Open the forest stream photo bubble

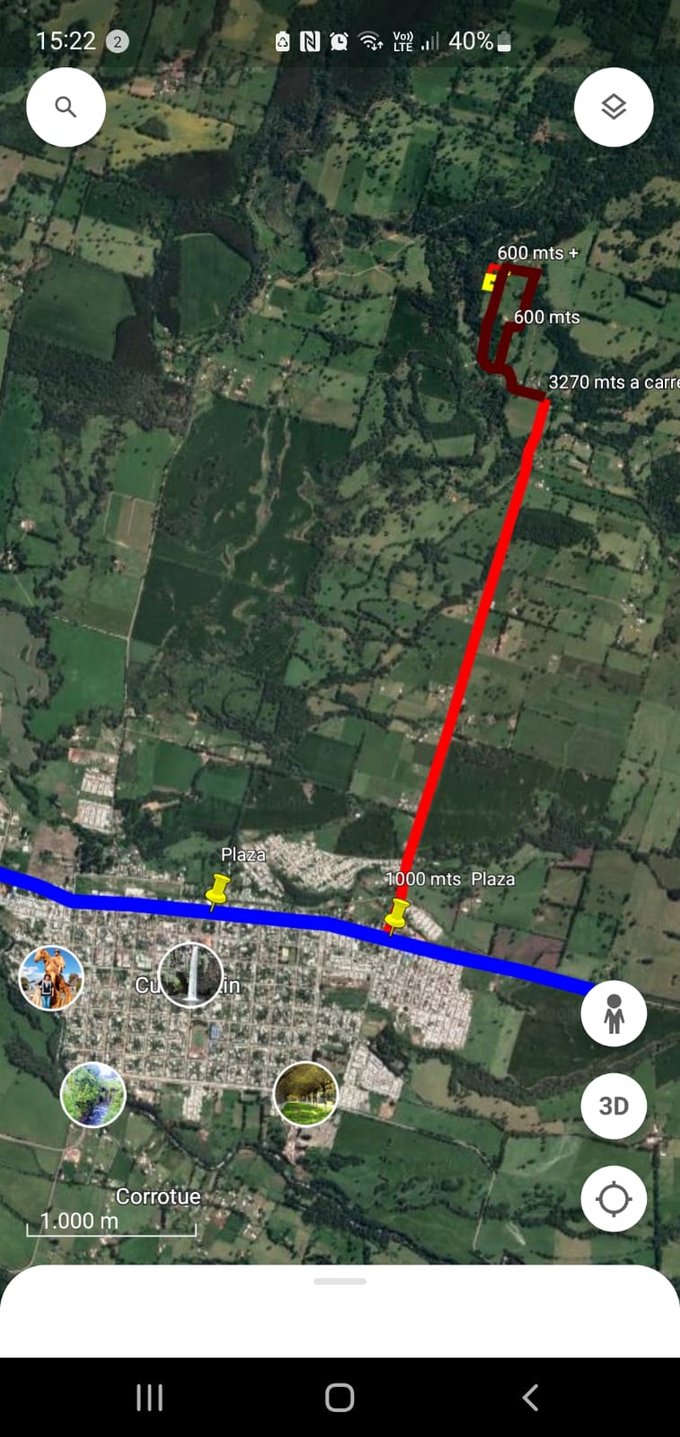point(93,1094)
